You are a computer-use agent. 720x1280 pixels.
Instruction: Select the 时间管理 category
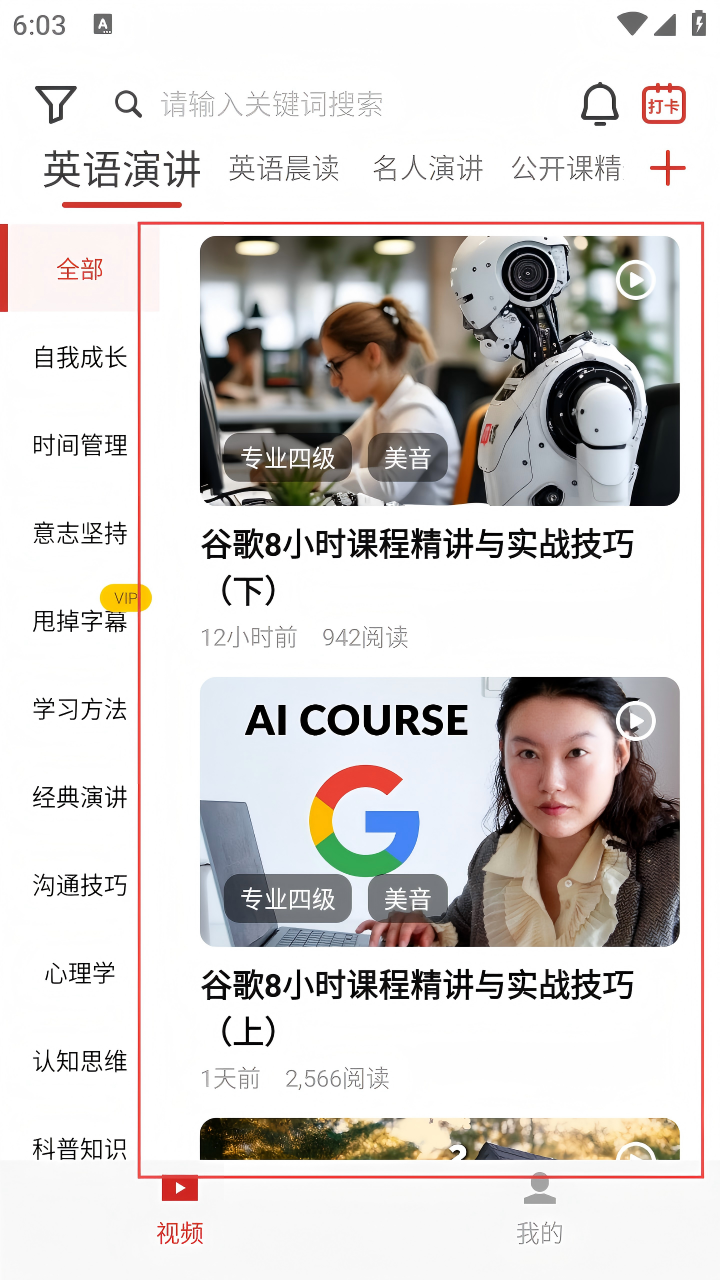pyautogui.click(x=80, y=445)
